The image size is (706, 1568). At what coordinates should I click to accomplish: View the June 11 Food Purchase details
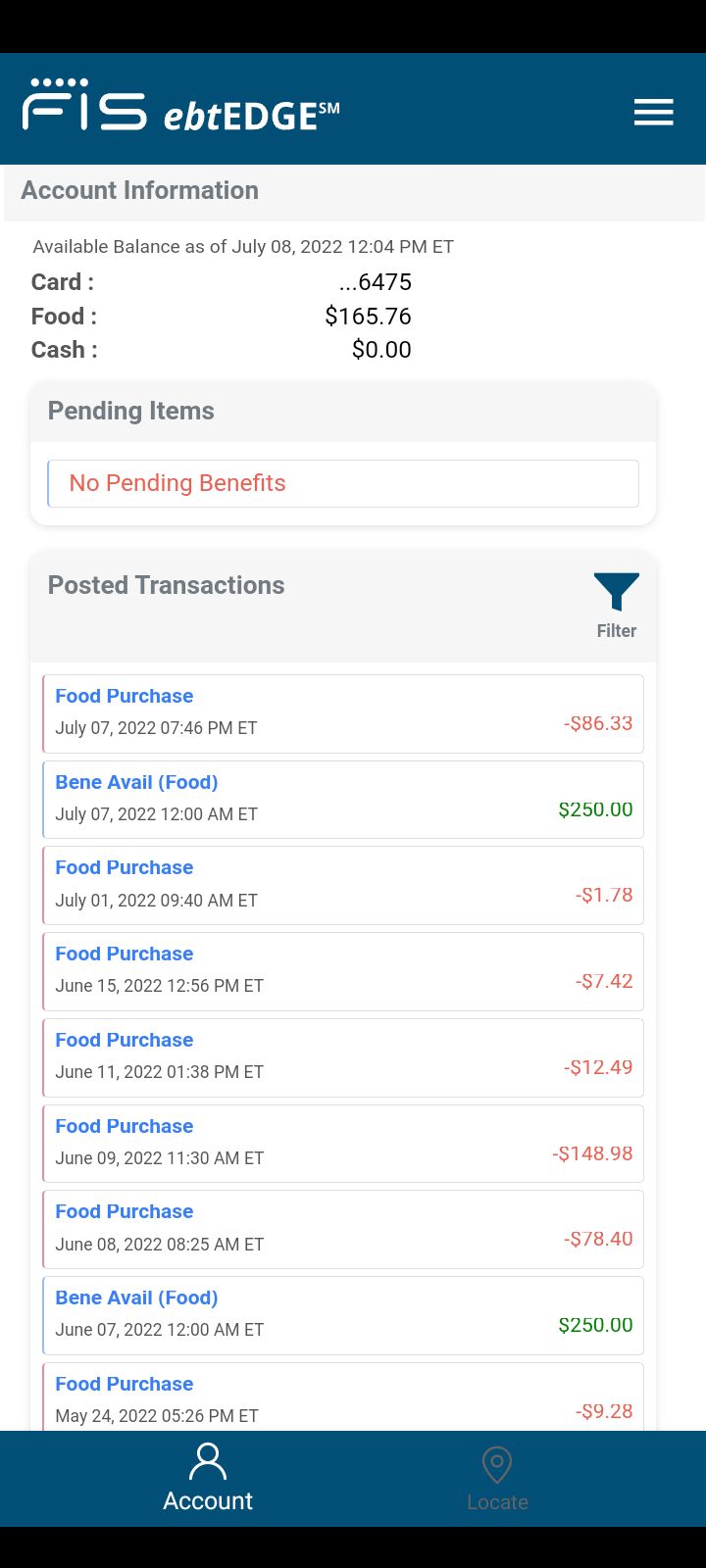click(343, 1057)
